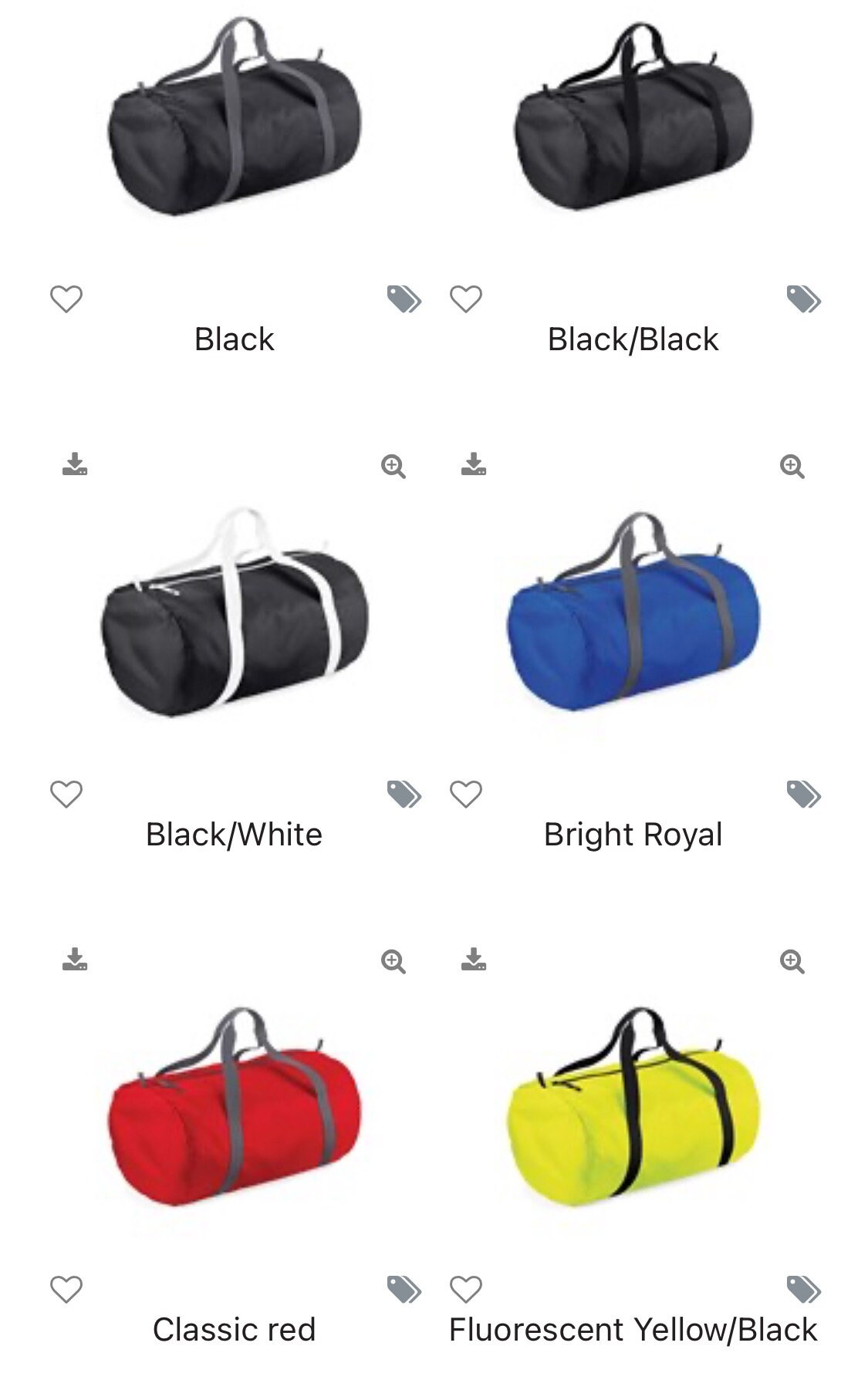Magnify the Bright Royal bag image
This screenshot has height=1400, width=868.
792,466
